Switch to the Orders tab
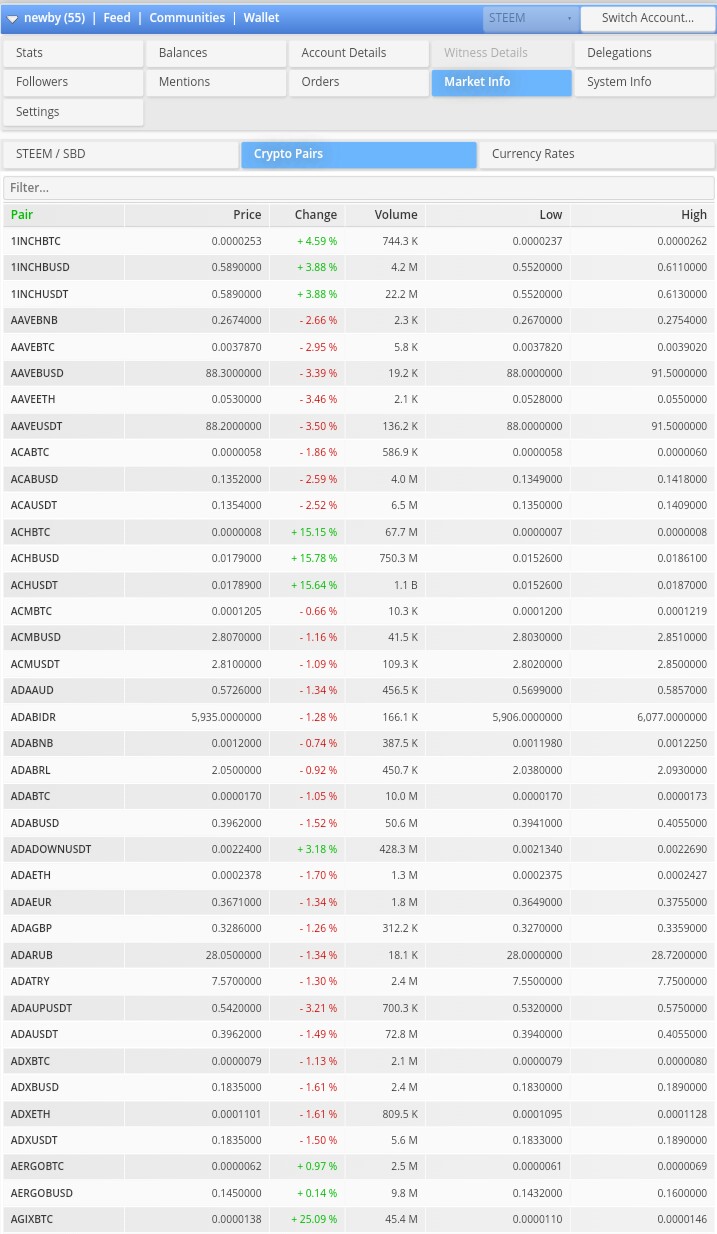Screen dimensions: 717x1234 pos(359,82)
